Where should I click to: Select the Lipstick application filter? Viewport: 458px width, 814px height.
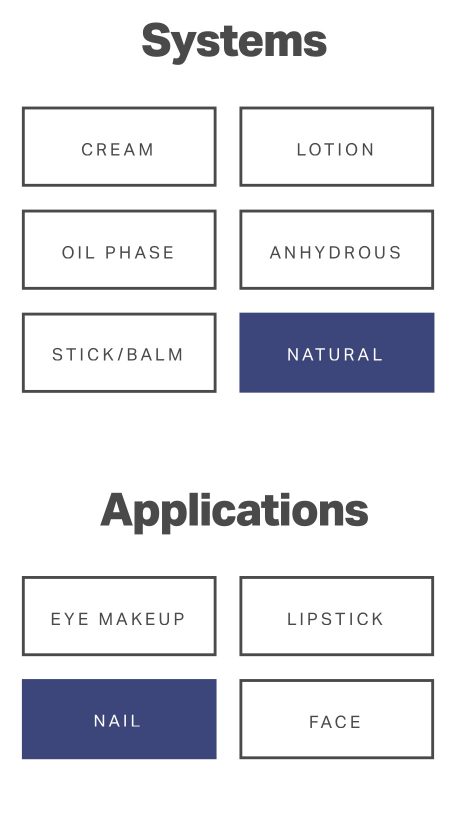(336, 616)
